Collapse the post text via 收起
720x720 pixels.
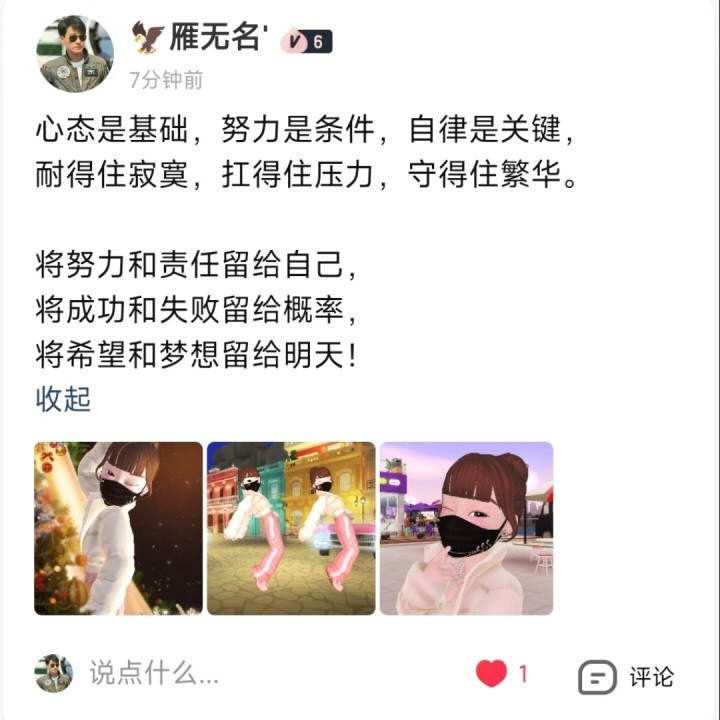click(63, 398)
